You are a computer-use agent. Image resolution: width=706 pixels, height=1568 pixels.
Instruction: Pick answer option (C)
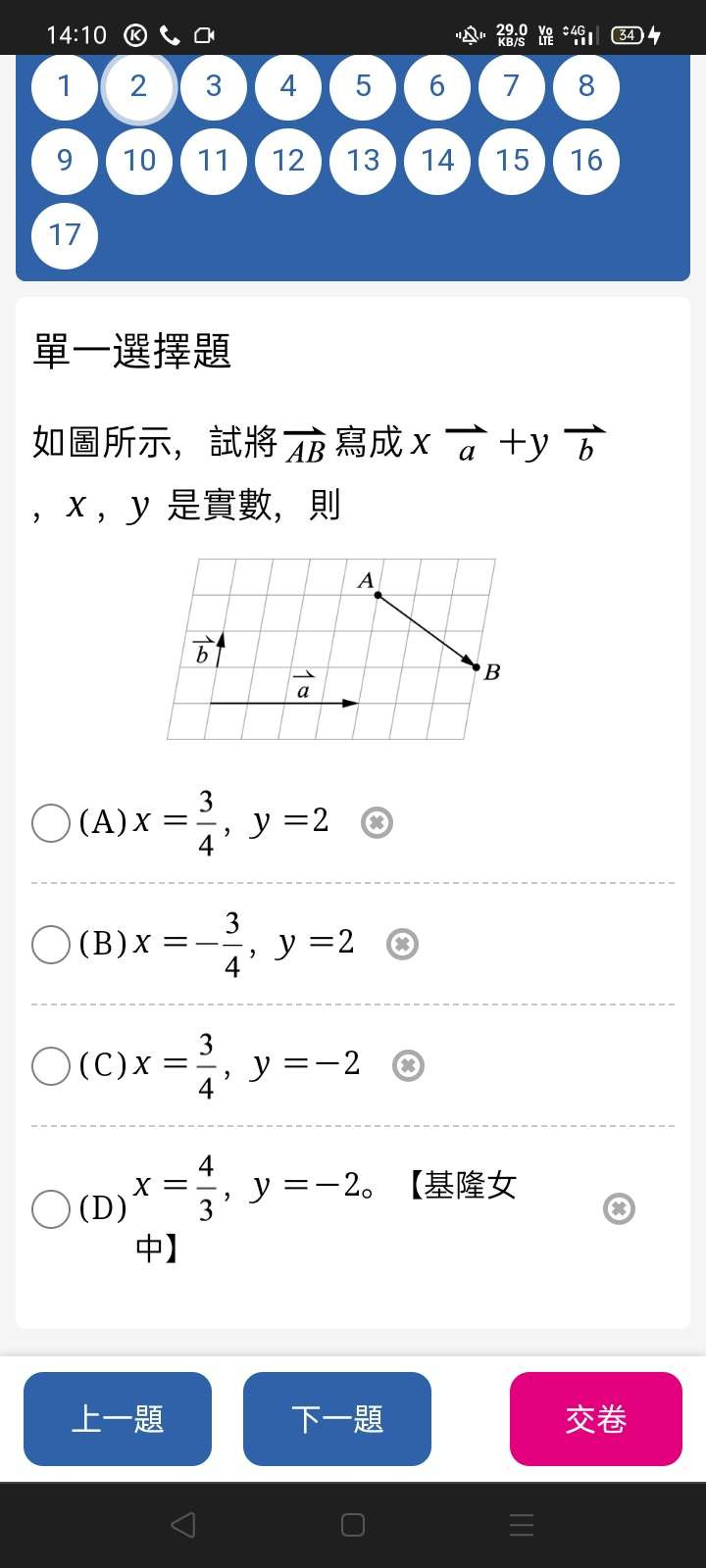click(x=51, y=1066)
